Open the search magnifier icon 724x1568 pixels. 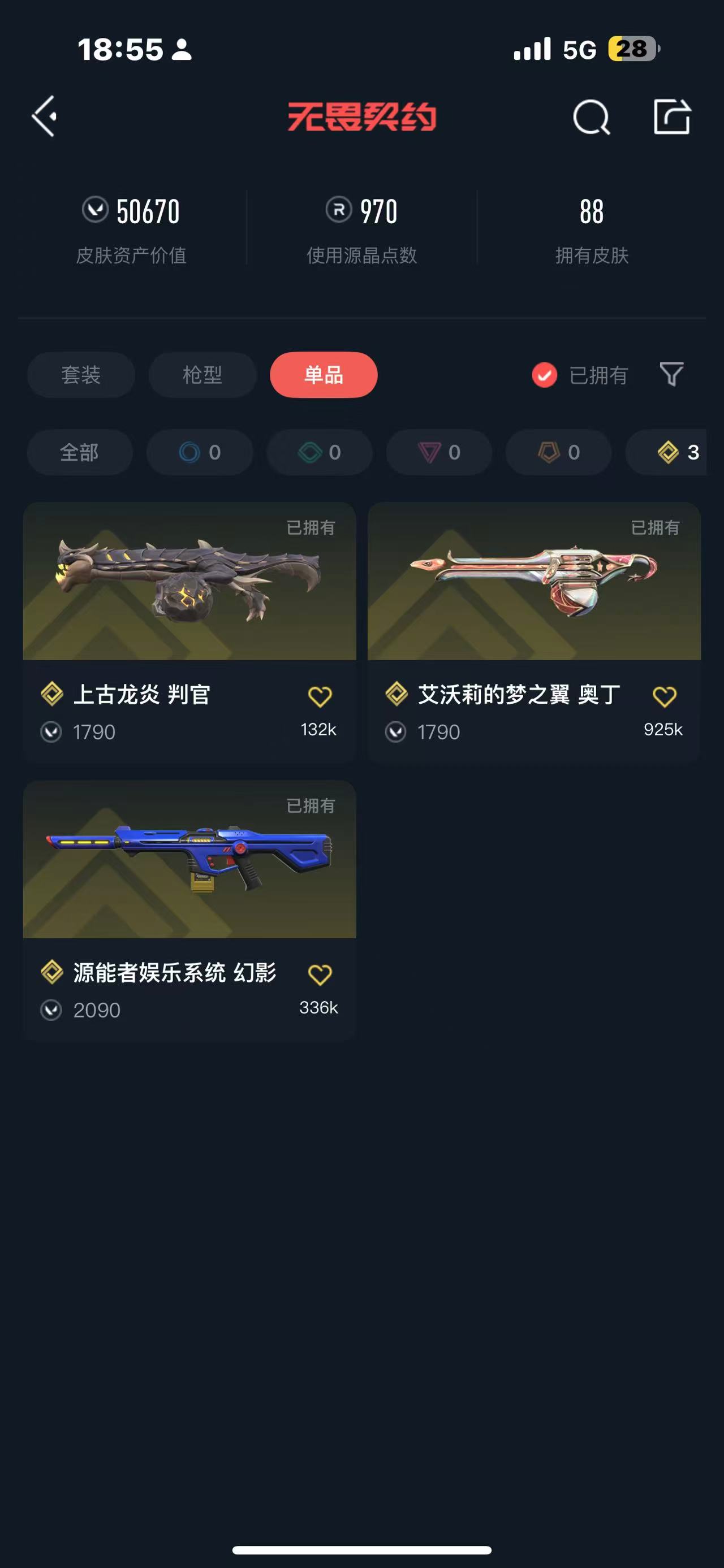point(591,116)
